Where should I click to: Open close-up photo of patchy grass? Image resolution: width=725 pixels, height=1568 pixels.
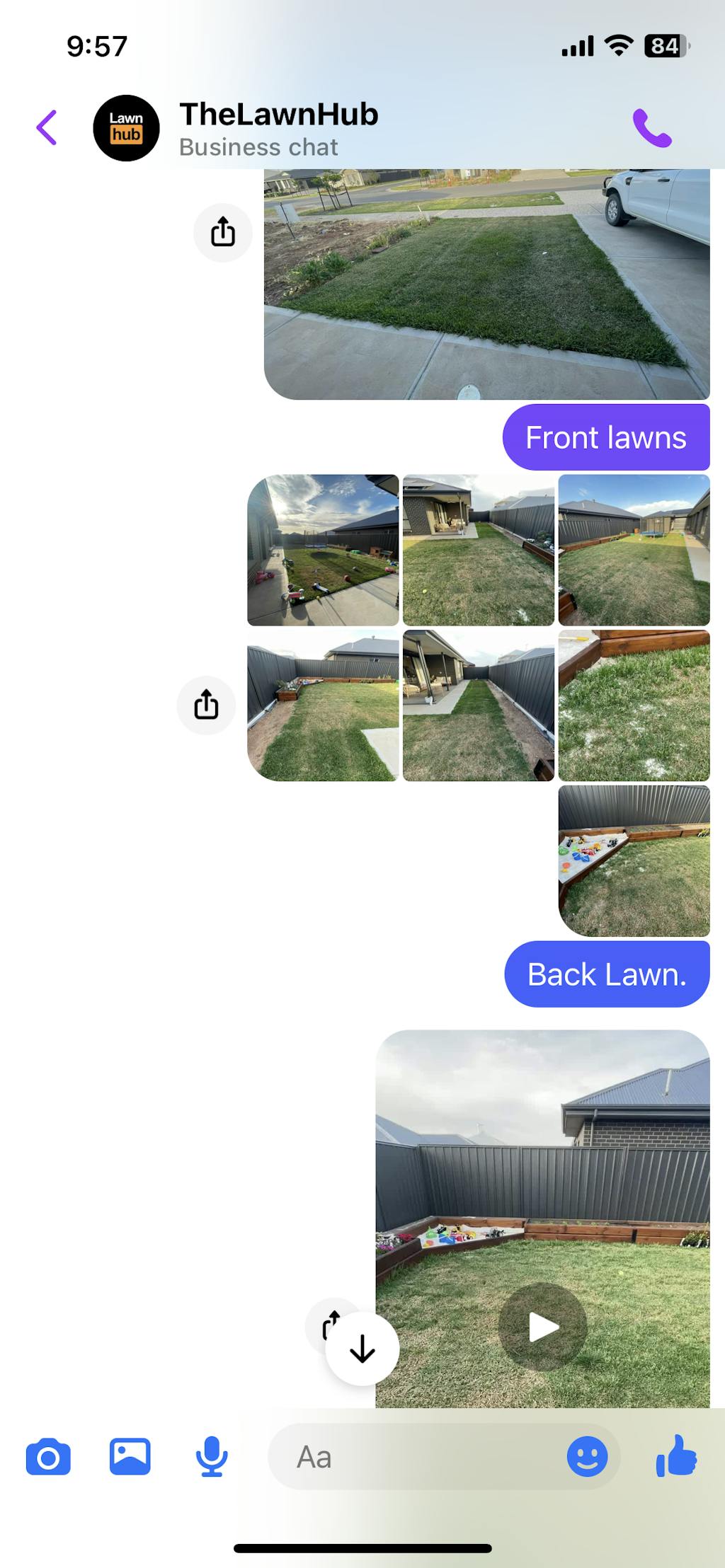point(634,705)
